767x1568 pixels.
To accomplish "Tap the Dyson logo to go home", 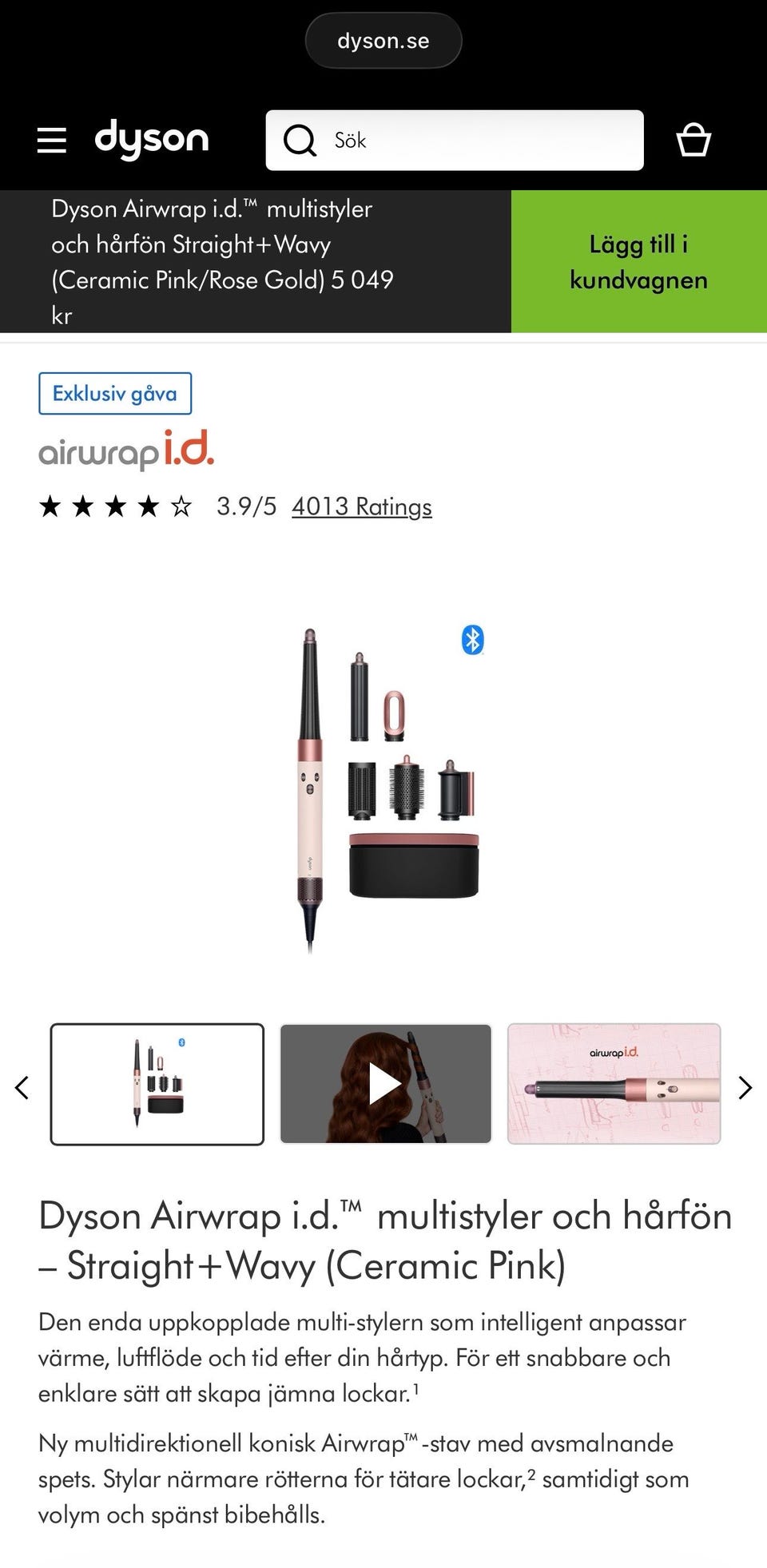I will [152, 140].
